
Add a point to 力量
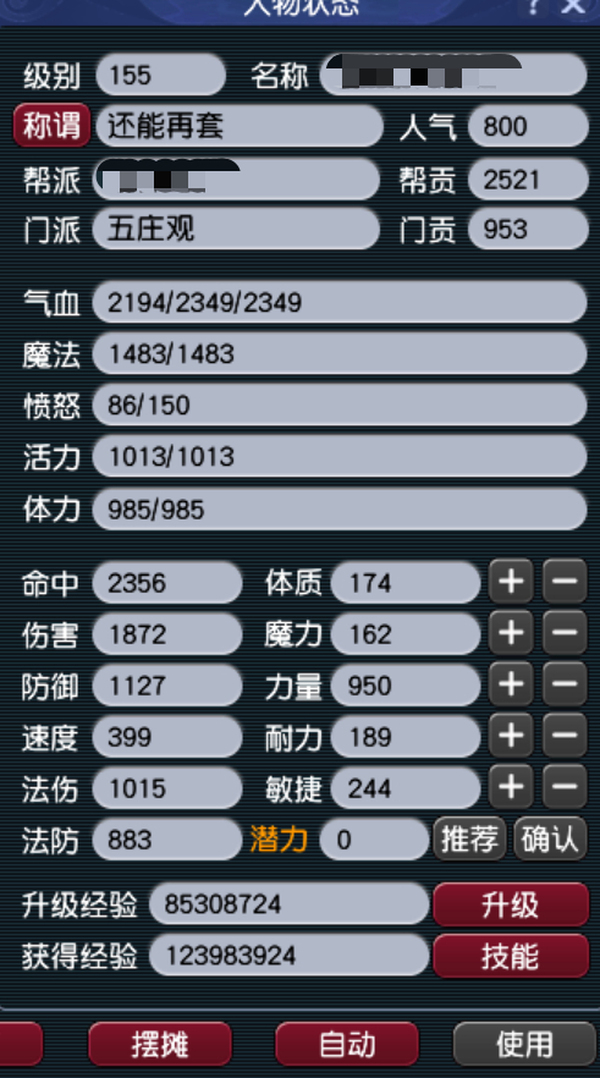click(511, 686)
